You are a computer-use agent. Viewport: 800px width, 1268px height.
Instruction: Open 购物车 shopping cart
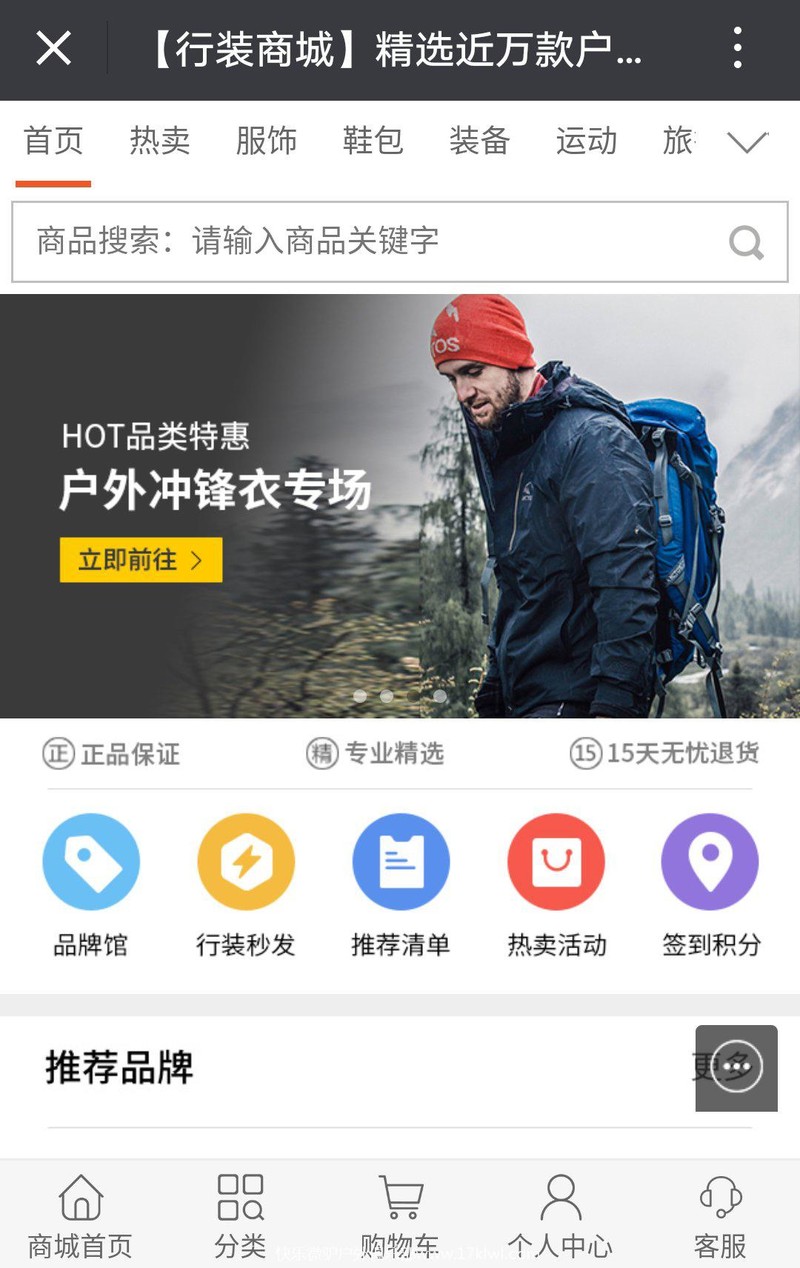click(x=400, y=1215)
